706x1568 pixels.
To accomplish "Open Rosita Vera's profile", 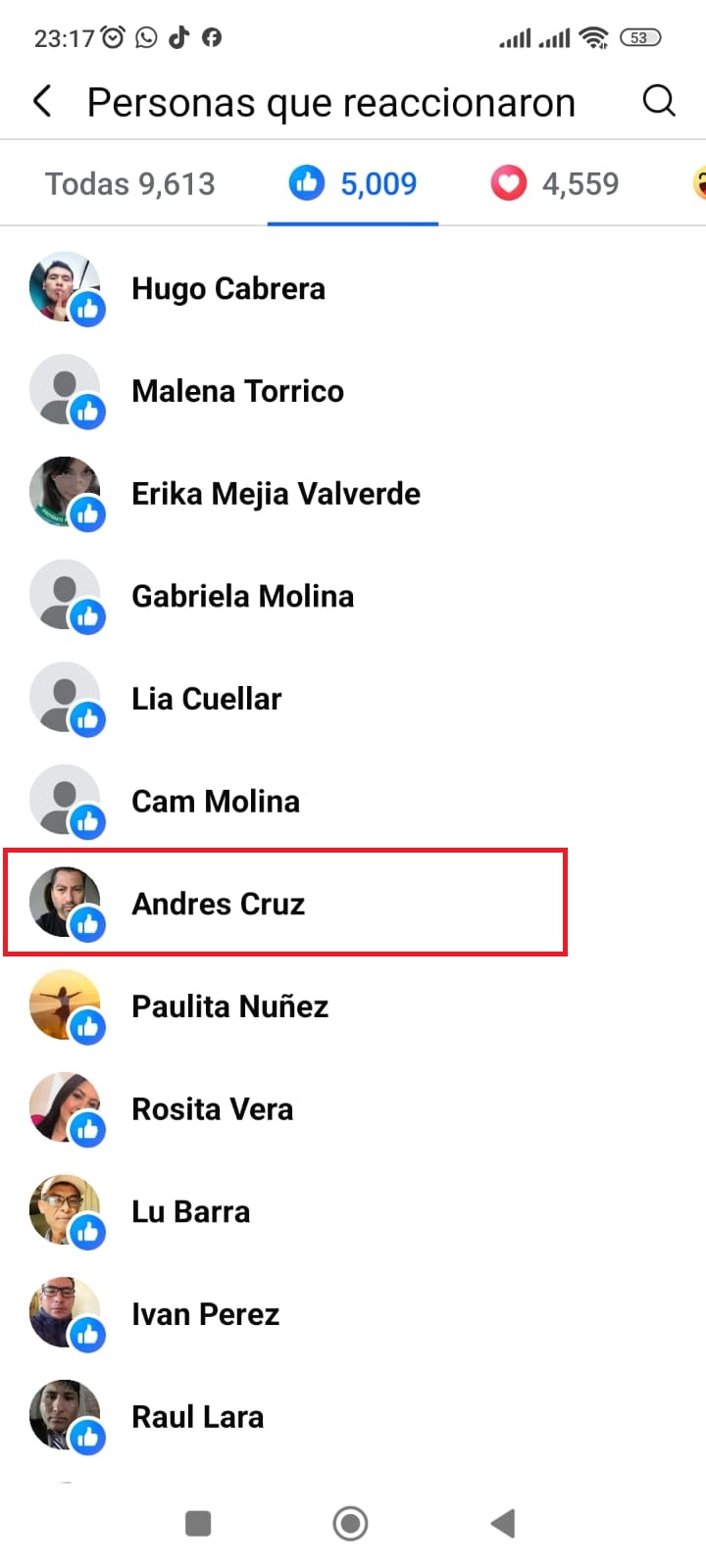I will pos(212,1109).
